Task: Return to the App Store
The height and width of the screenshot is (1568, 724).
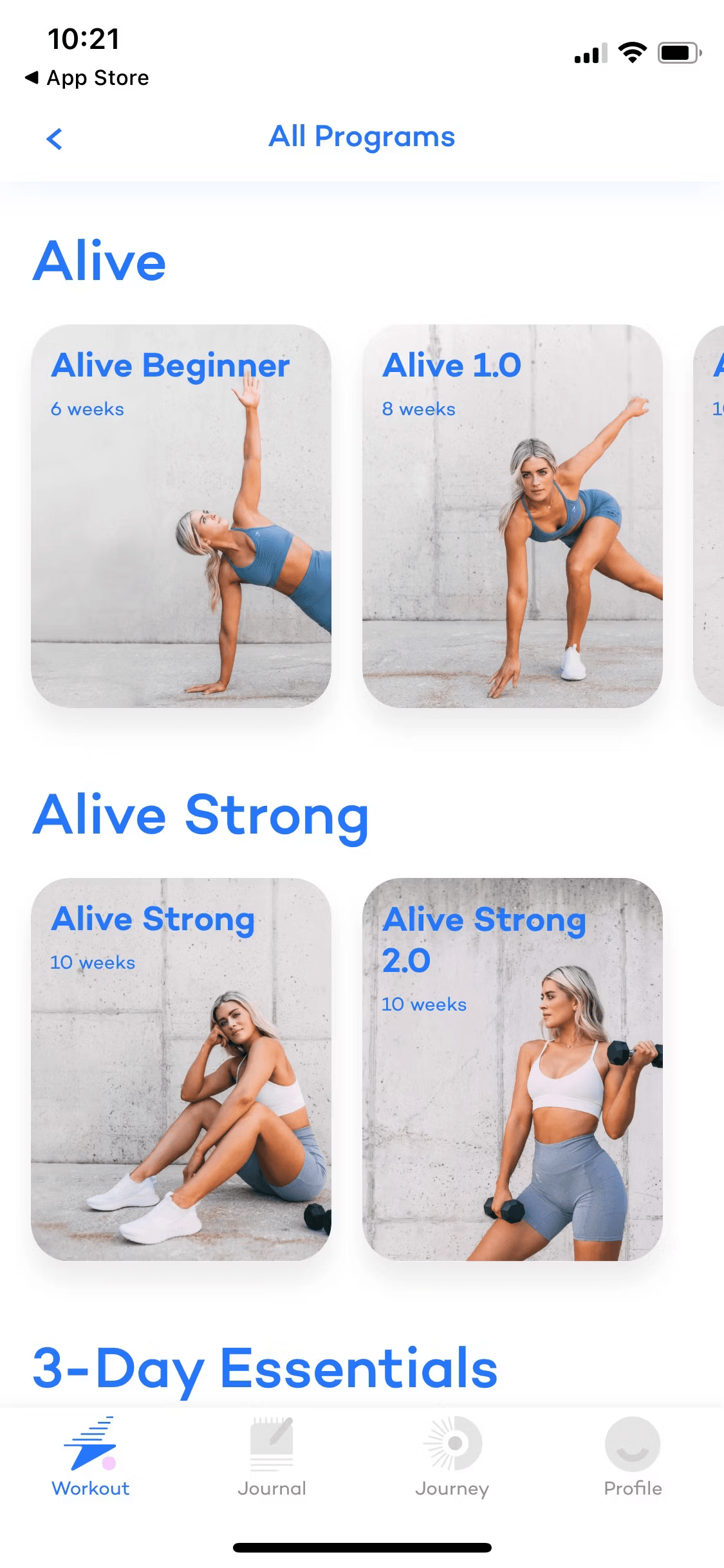Action: click(x=87, y=78)
